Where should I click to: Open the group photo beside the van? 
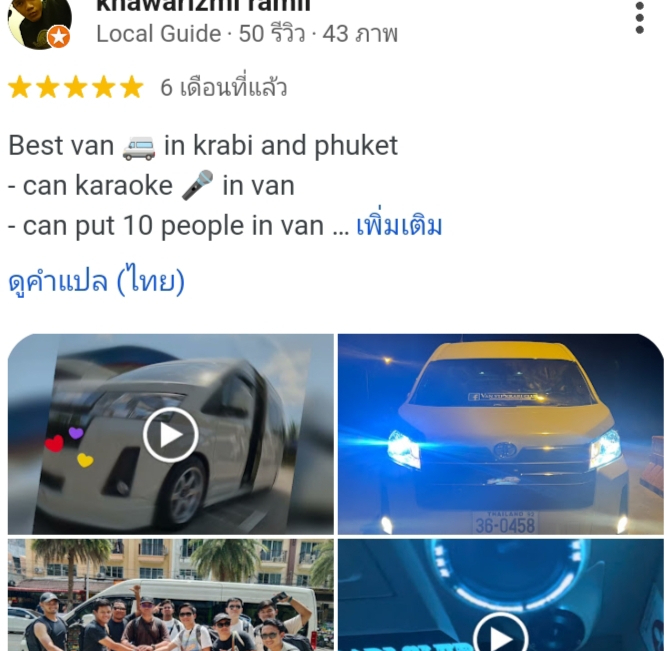tap(170, 596)
